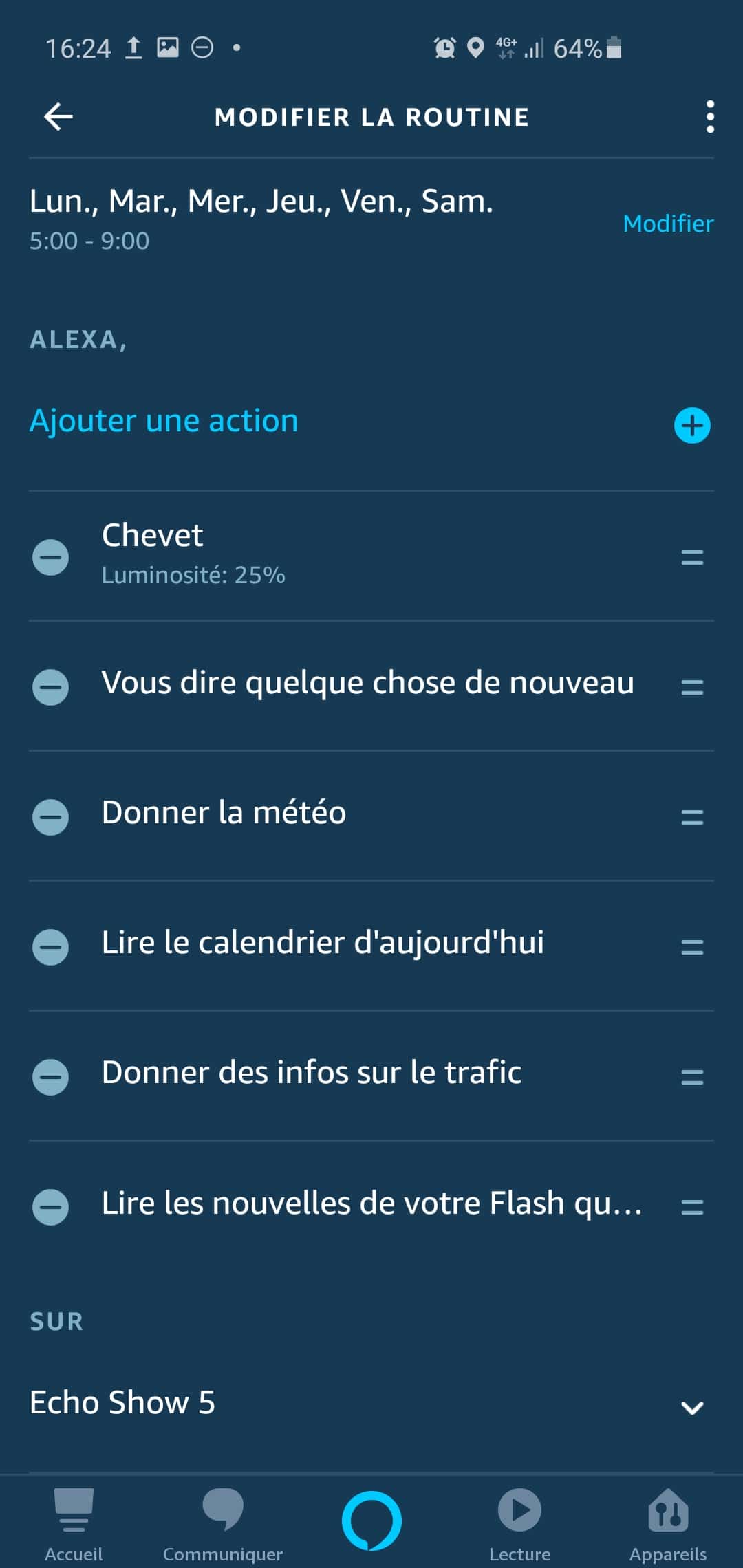This screenshot has width=743, height=1568.
Task: Add an action with the plus icon
Action: click(x=692, y=425)
